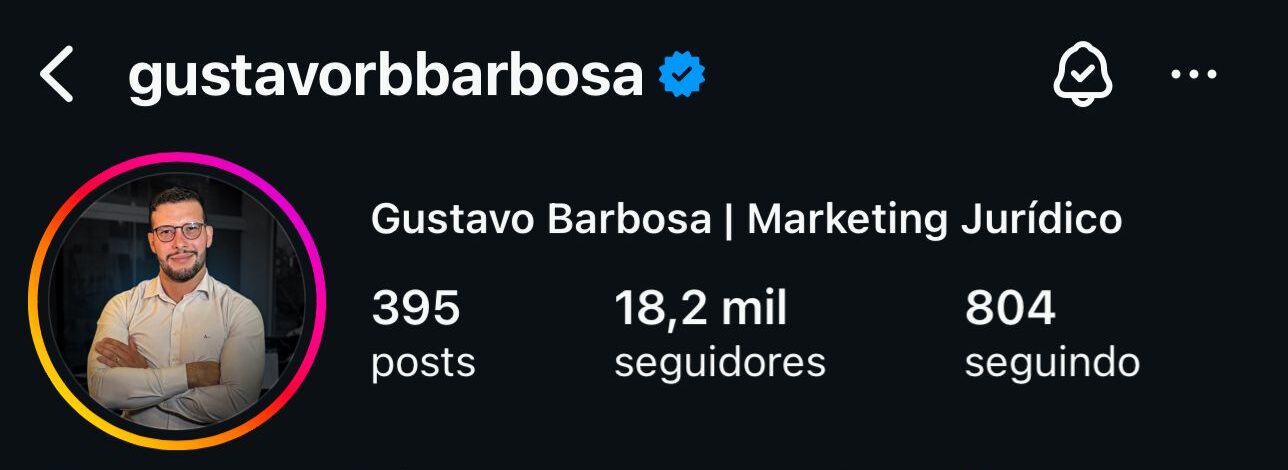View Gustavo Barbosa's story from profile picture
Image resolution: width=1288 pixels, height=470 pixels.
[177, 301]
